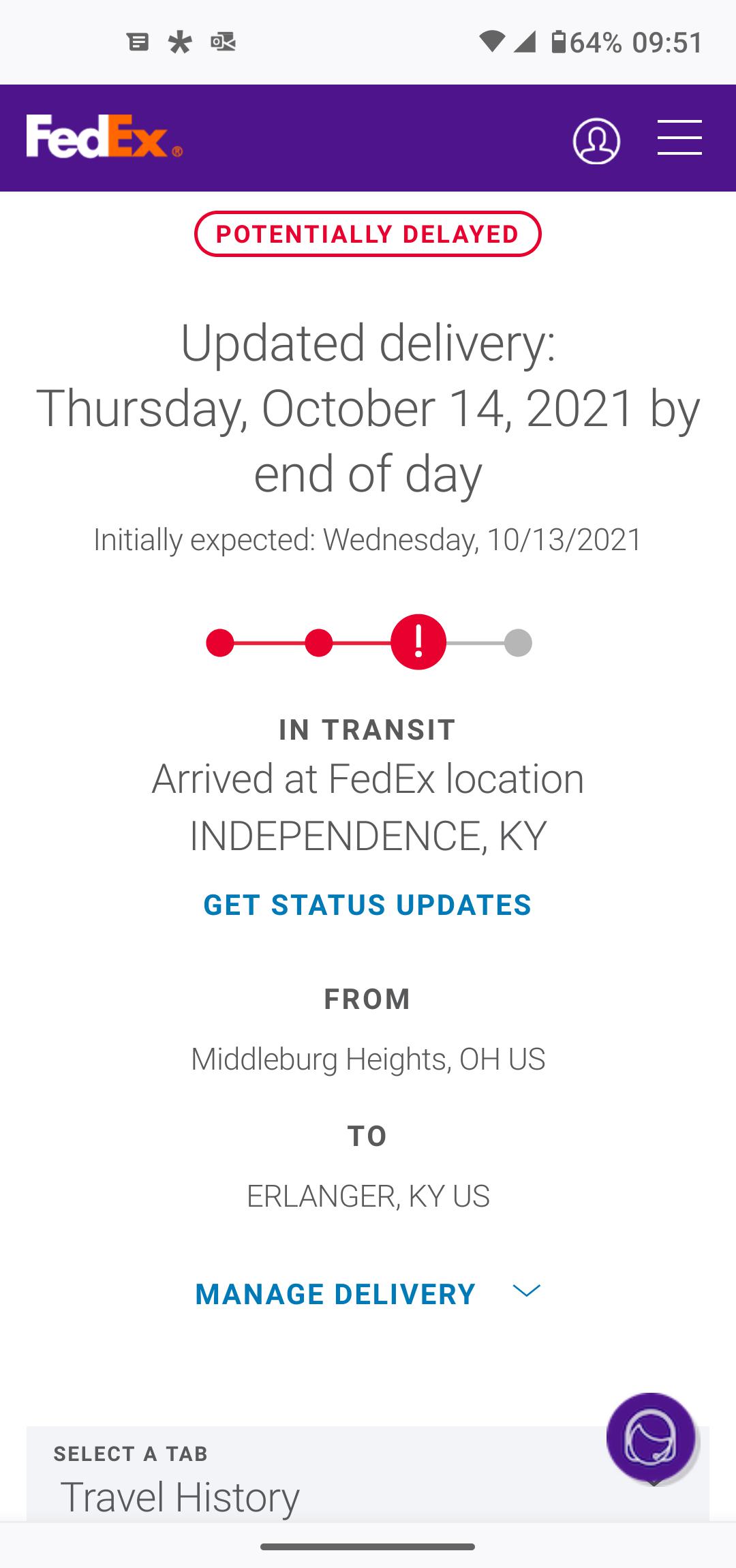Tap the FedEx logo to go home

(104, 136)
